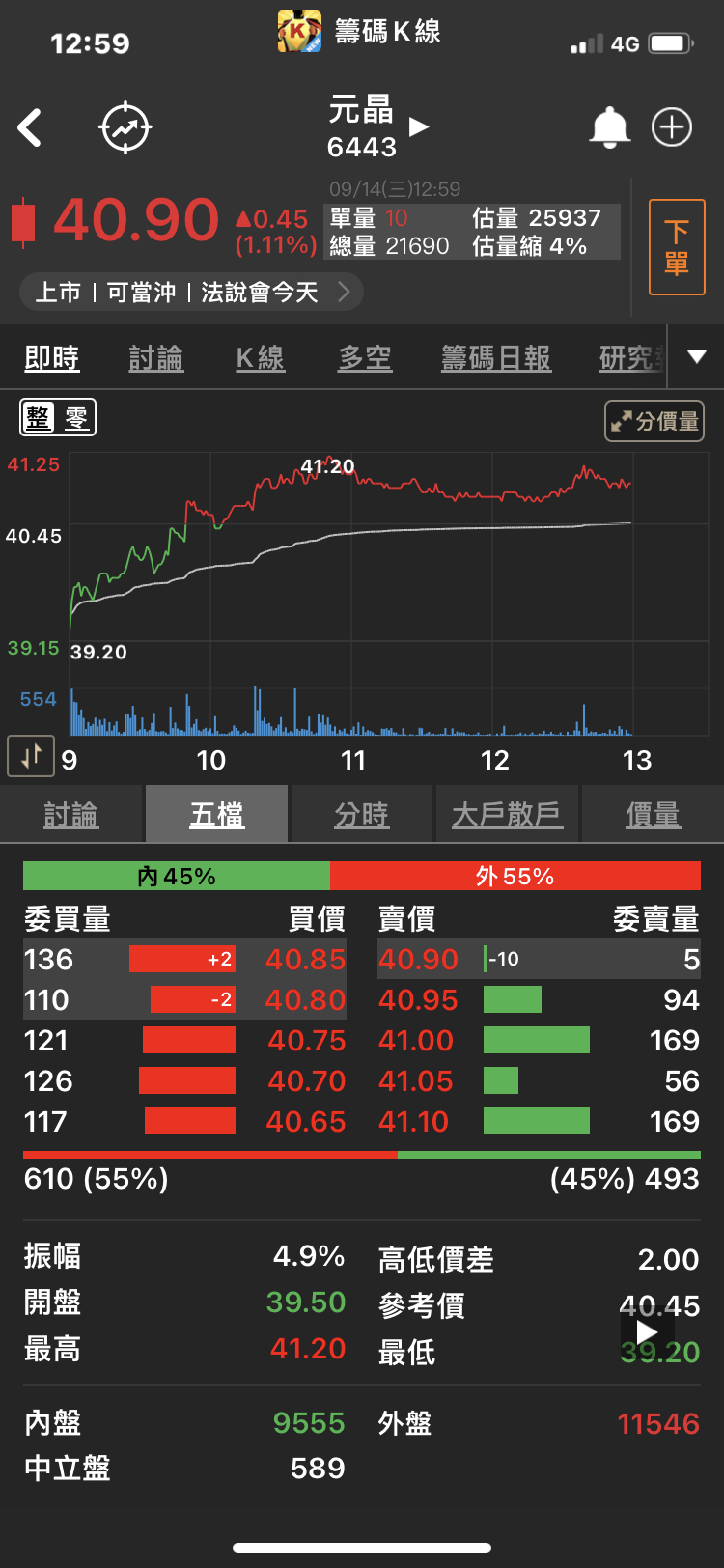Open the 研究 tab

click(x=631, y=358)
